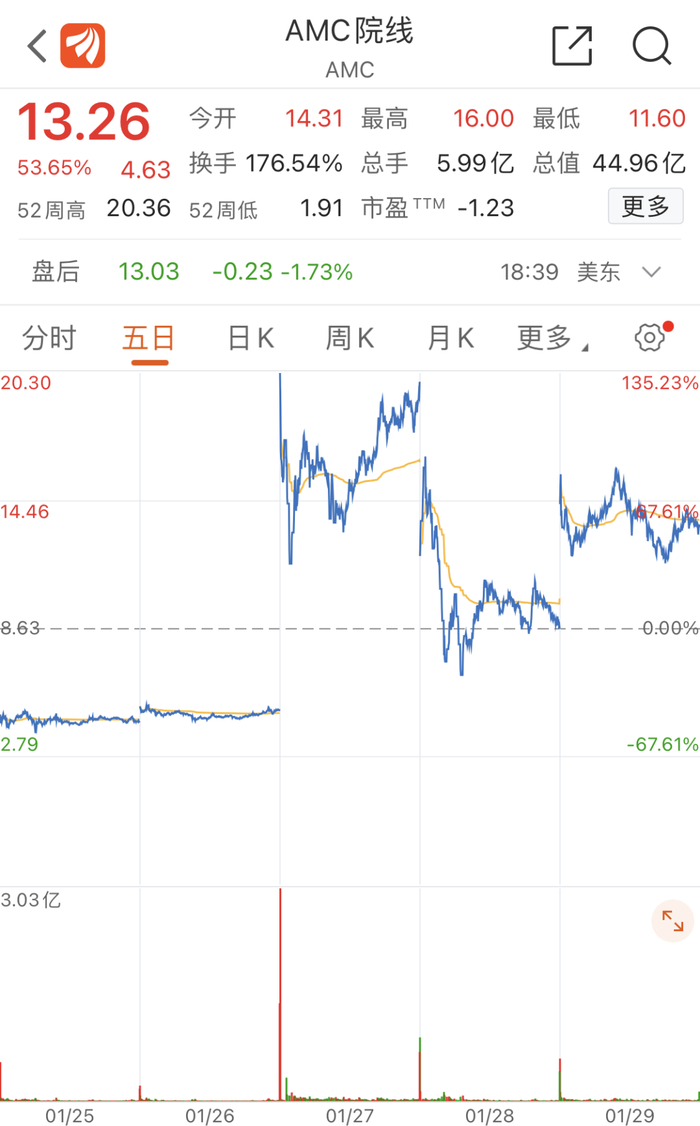Share the AMC stock page

572,46
